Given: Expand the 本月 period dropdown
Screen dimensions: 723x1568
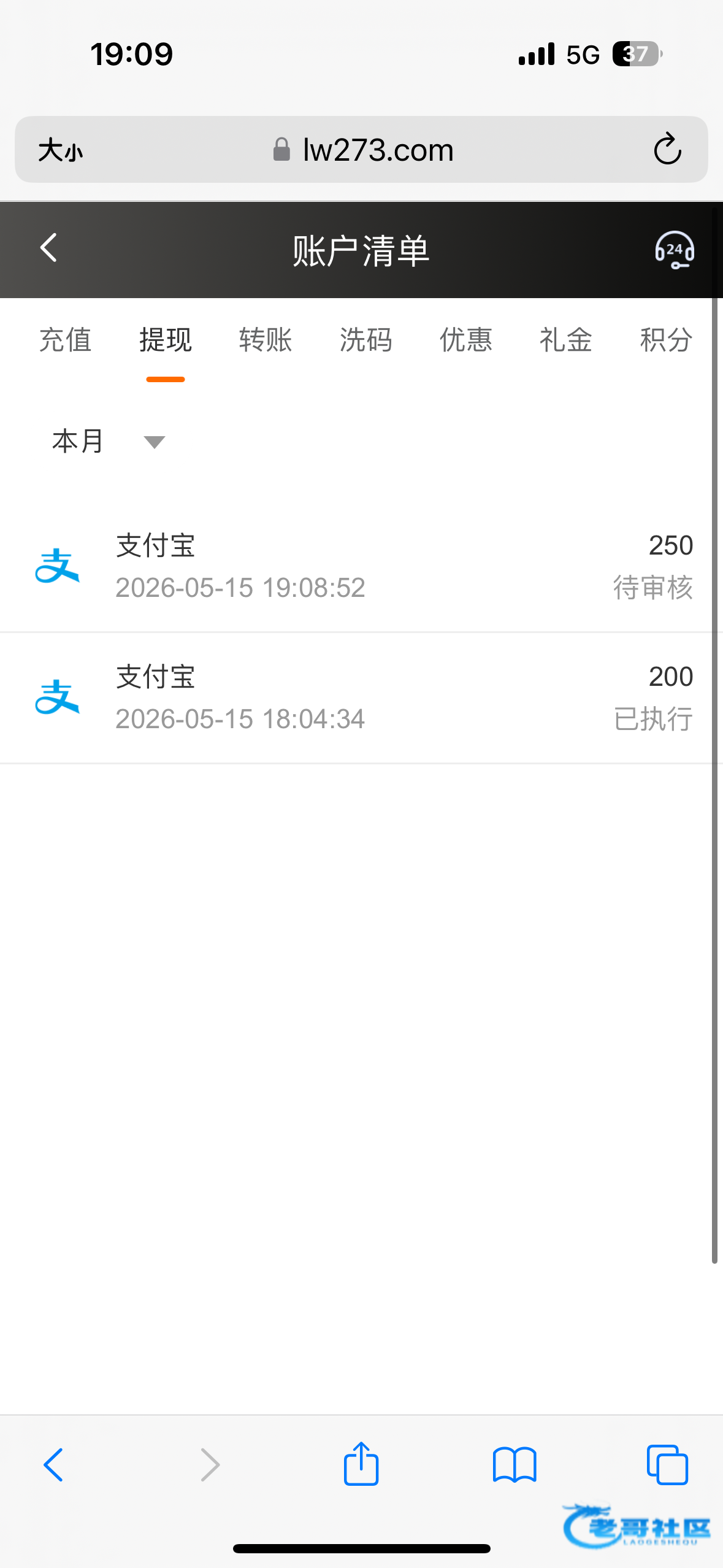Looking at the screenshot, I should [x=109, y=441].
